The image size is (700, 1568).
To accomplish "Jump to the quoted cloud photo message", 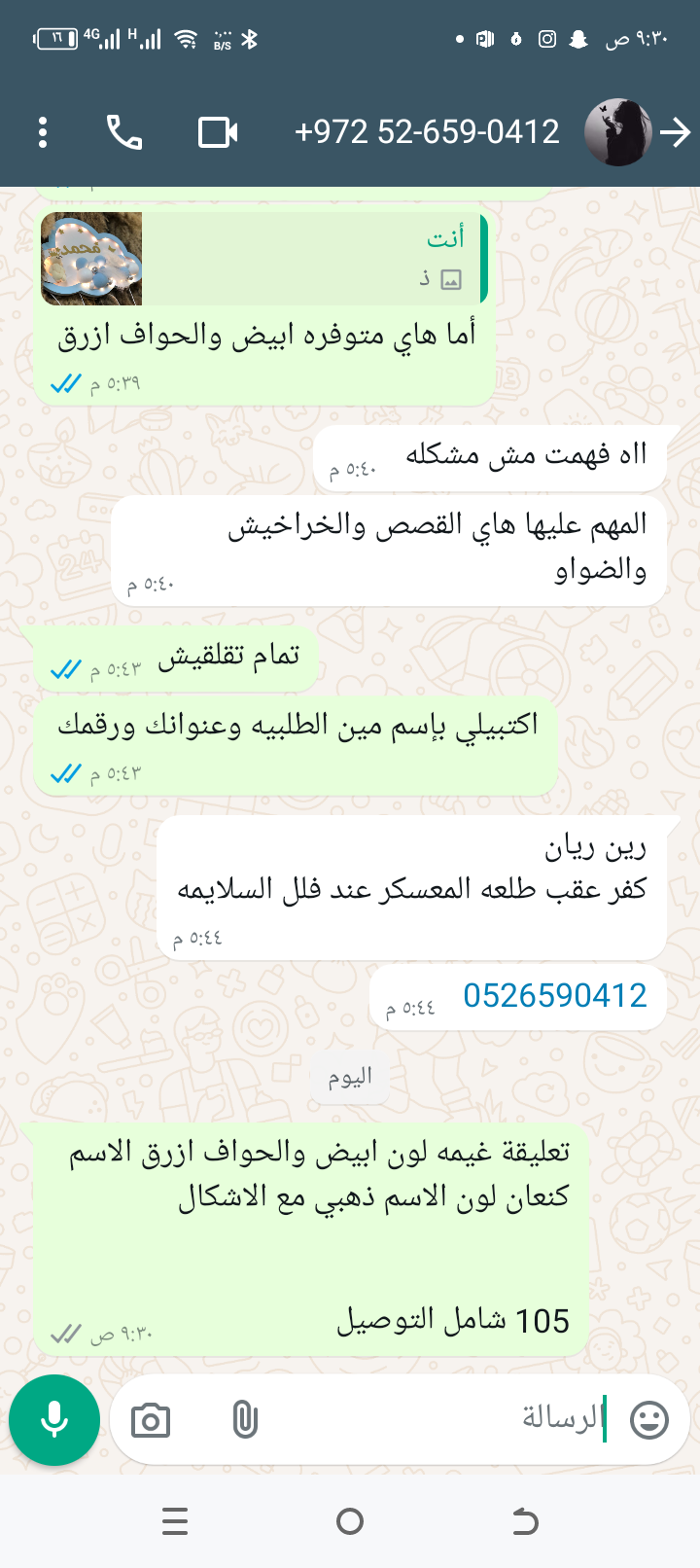I will click(x=262, y=259).
